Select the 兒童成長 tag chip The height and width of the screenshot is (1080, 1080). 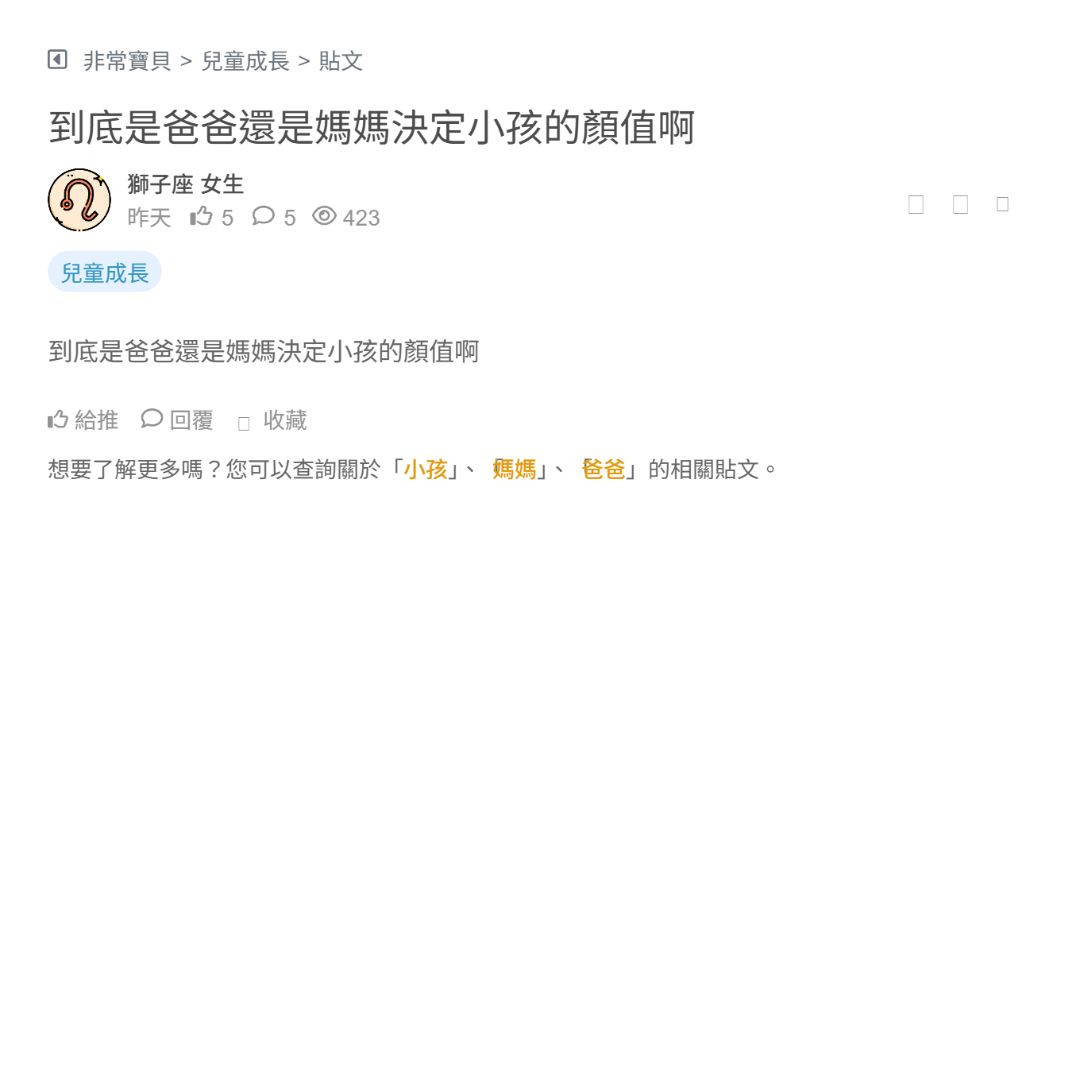tap(105, 272)
